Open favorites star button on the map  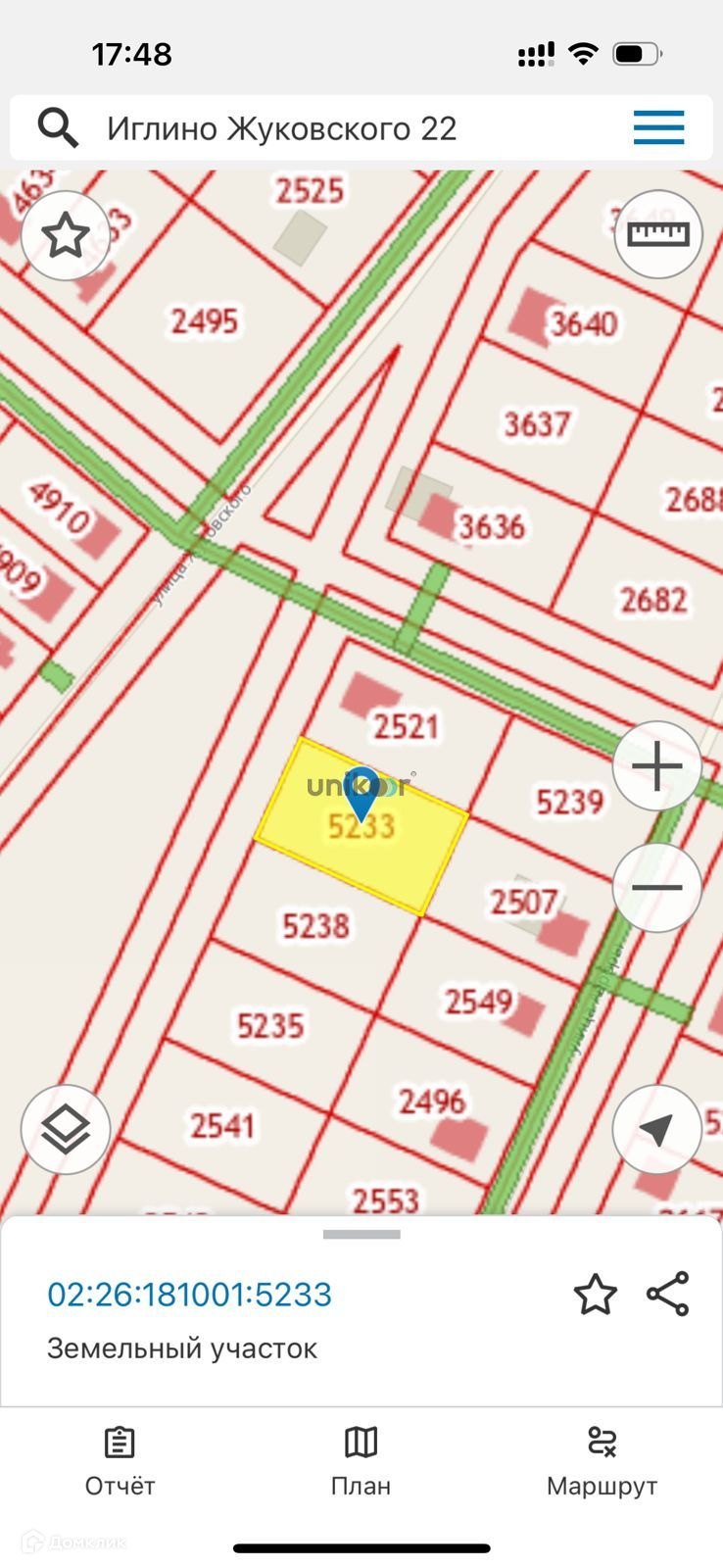(x=66, y=236)
